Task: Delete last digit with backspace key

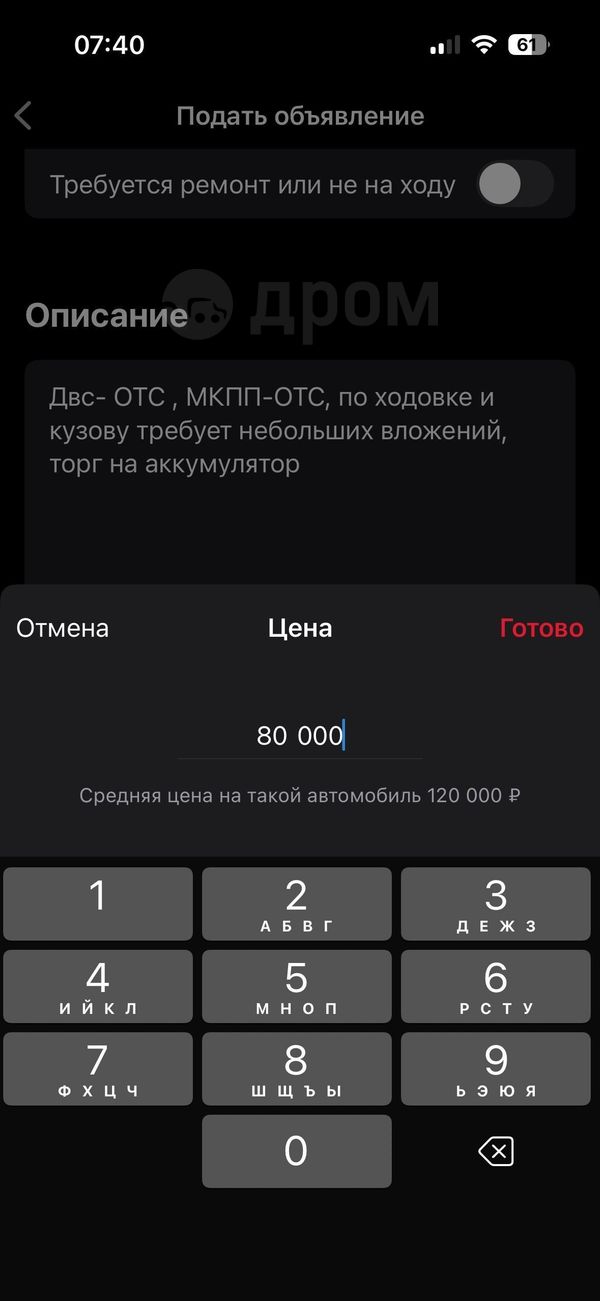Action: (x=495, y=1152)
